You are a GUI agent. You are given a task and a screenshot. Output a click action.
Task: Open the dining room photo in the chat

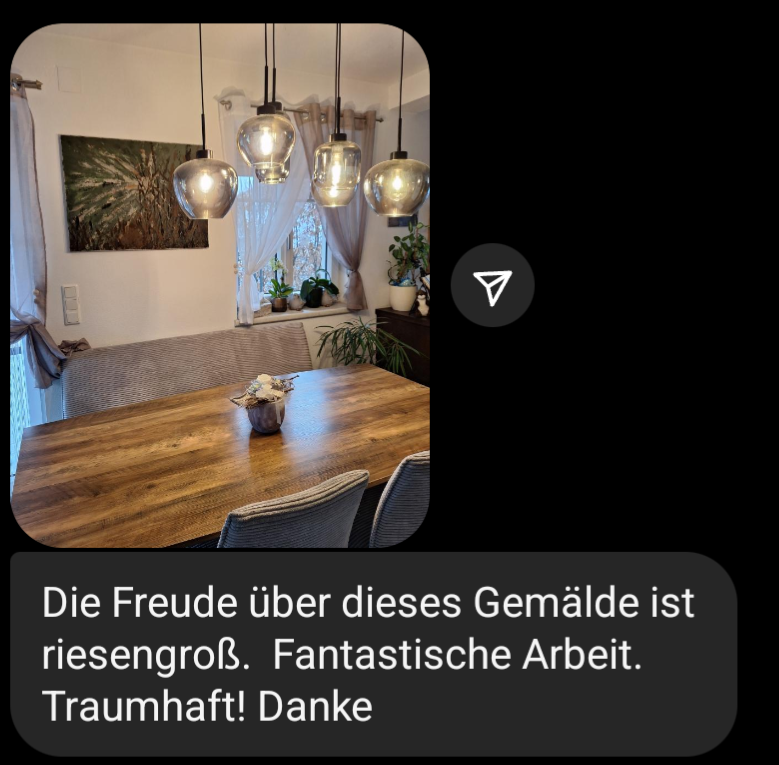pyautogui.click(x=220, y=285)
